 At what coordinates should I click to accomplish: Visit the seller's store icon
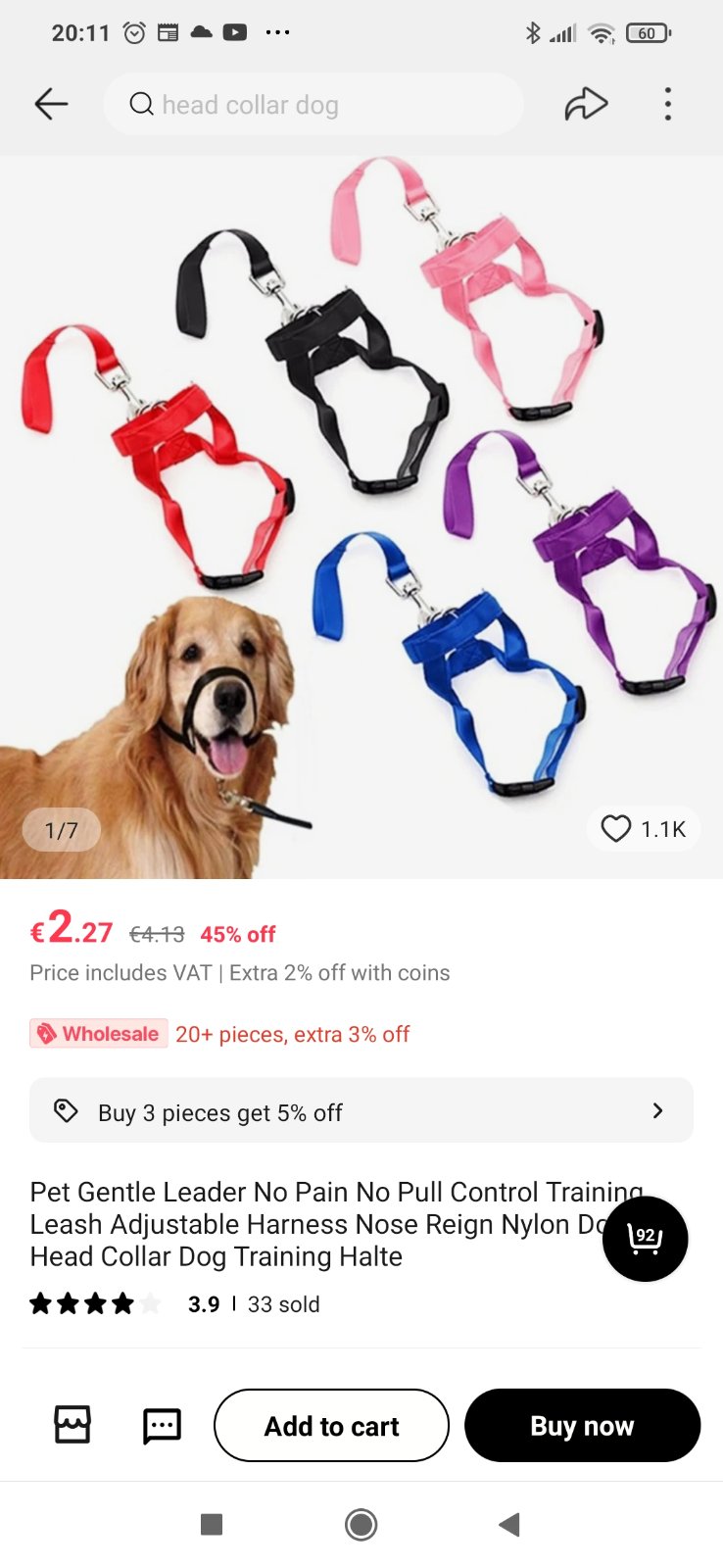click(x=72, y=1425)
